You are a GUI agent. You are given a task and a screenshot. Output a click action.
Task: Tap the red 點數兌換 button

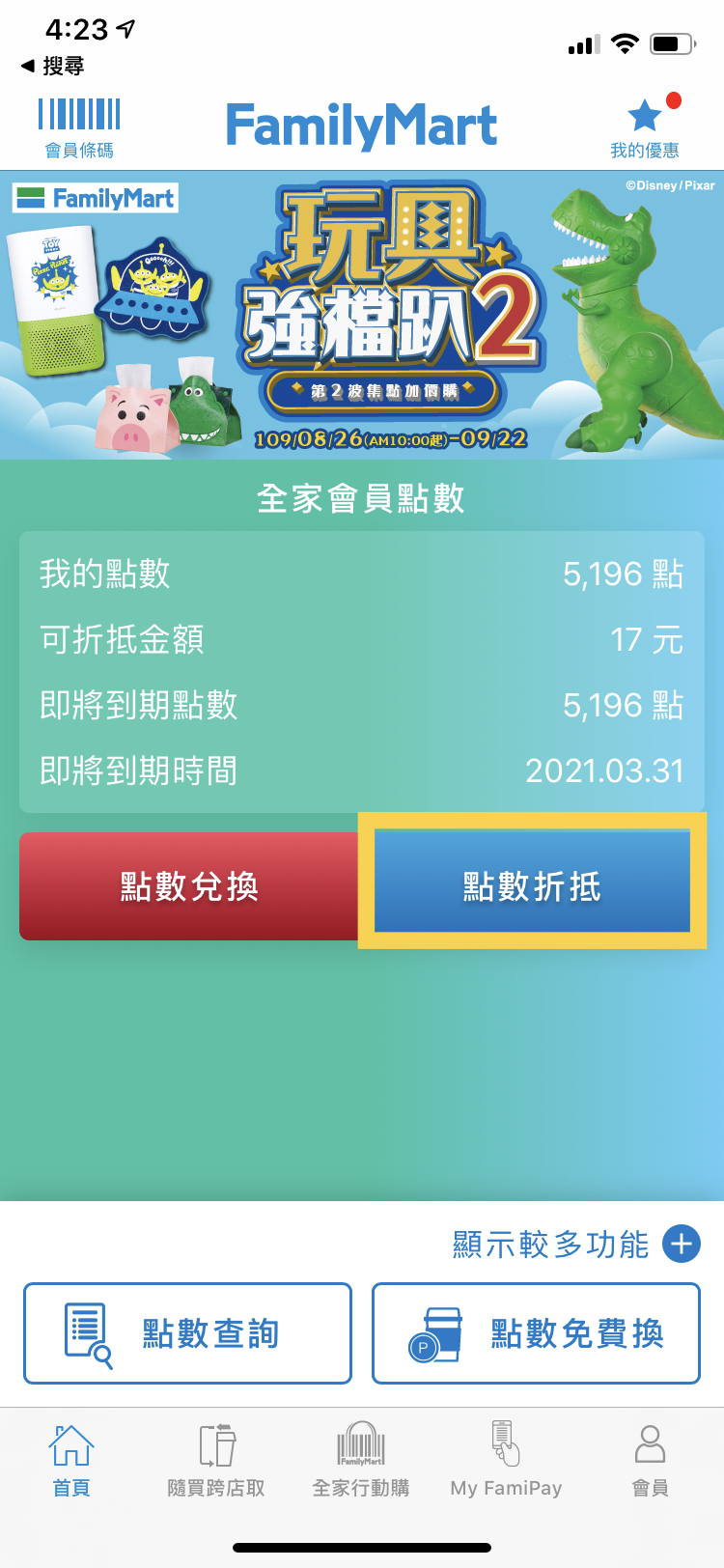(x=189, y=885)
